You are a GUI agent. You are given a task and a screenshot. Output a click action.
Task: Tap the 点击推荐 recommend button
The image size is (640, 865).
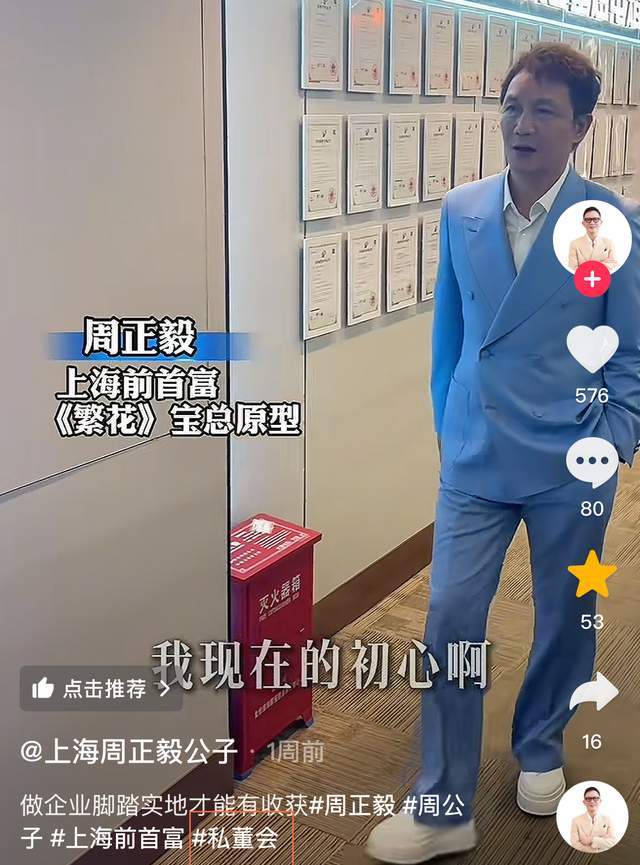100,688
